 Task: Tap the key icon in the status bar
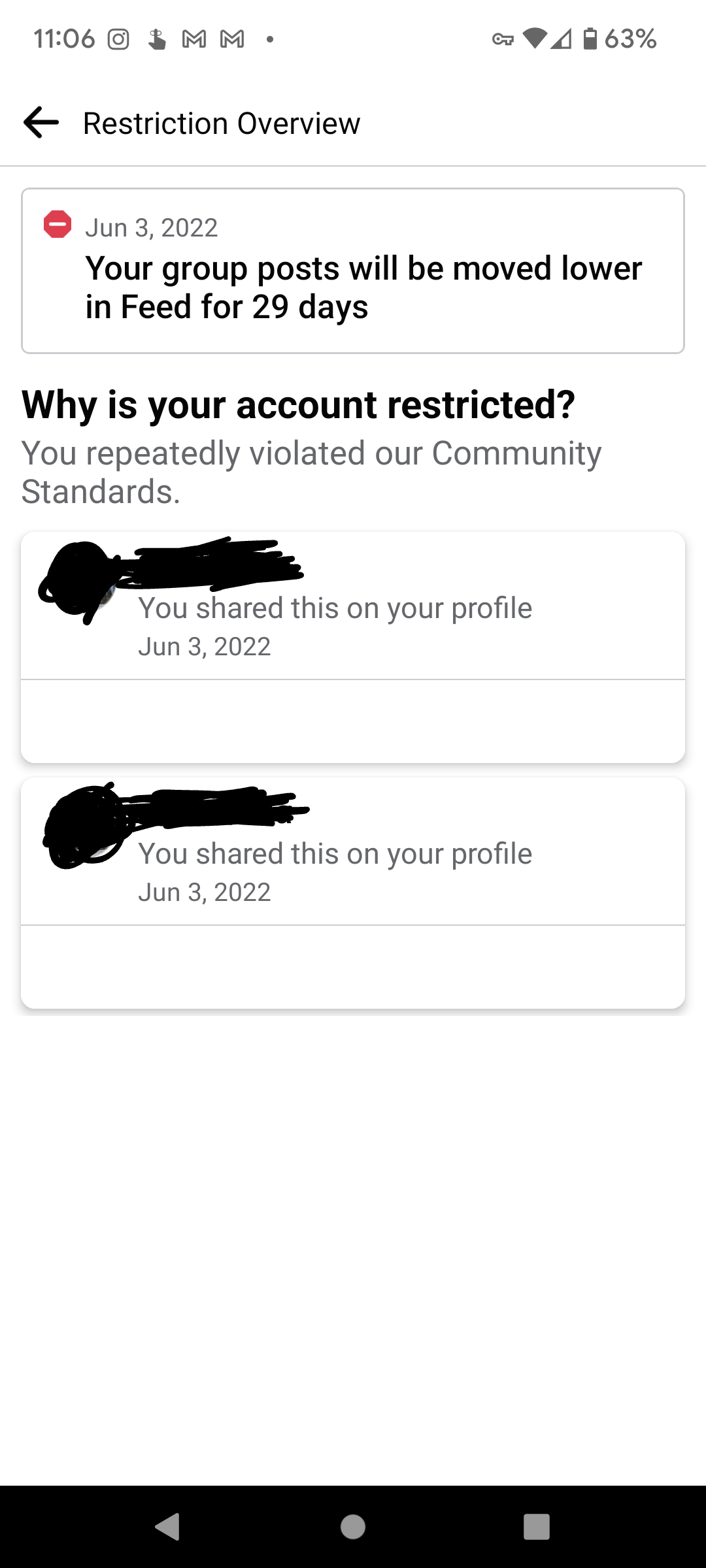[503, 41]
